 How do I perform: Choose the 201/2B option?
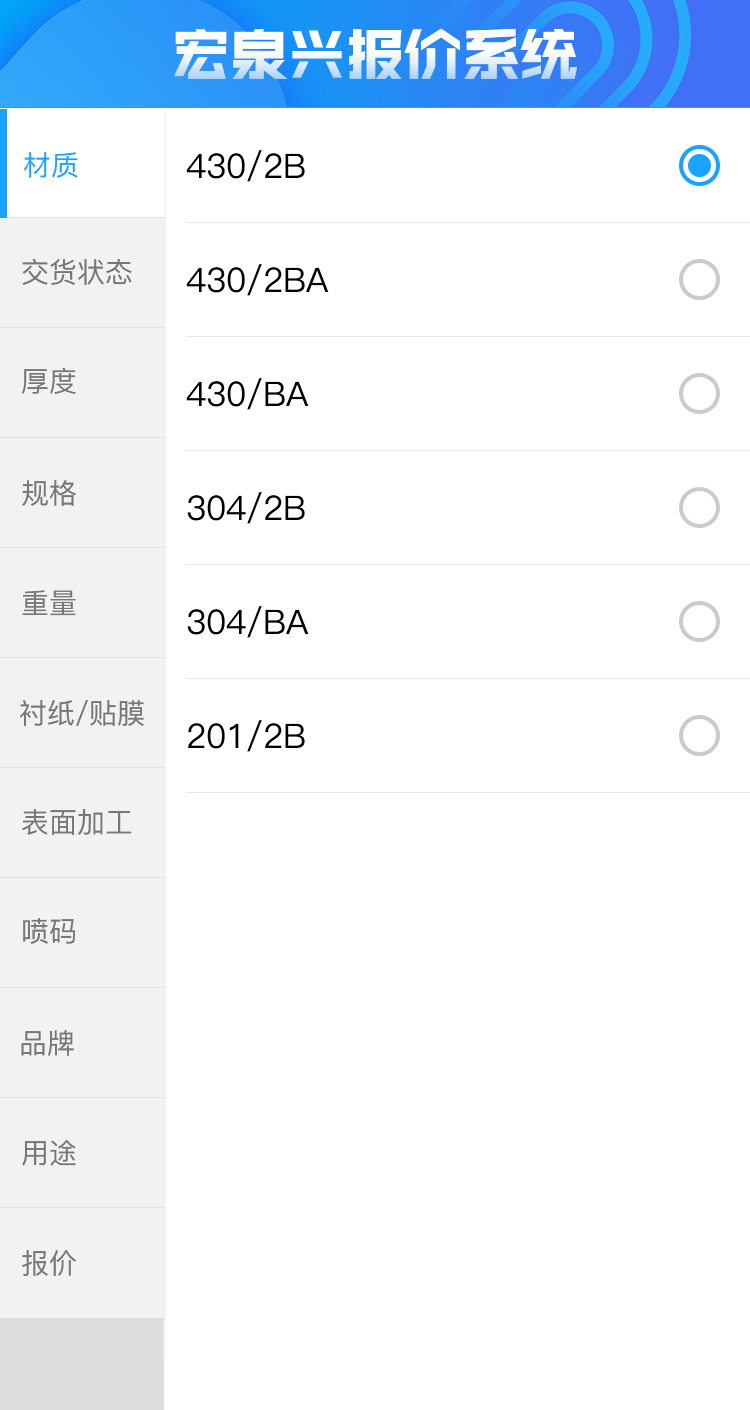(699, 736)
